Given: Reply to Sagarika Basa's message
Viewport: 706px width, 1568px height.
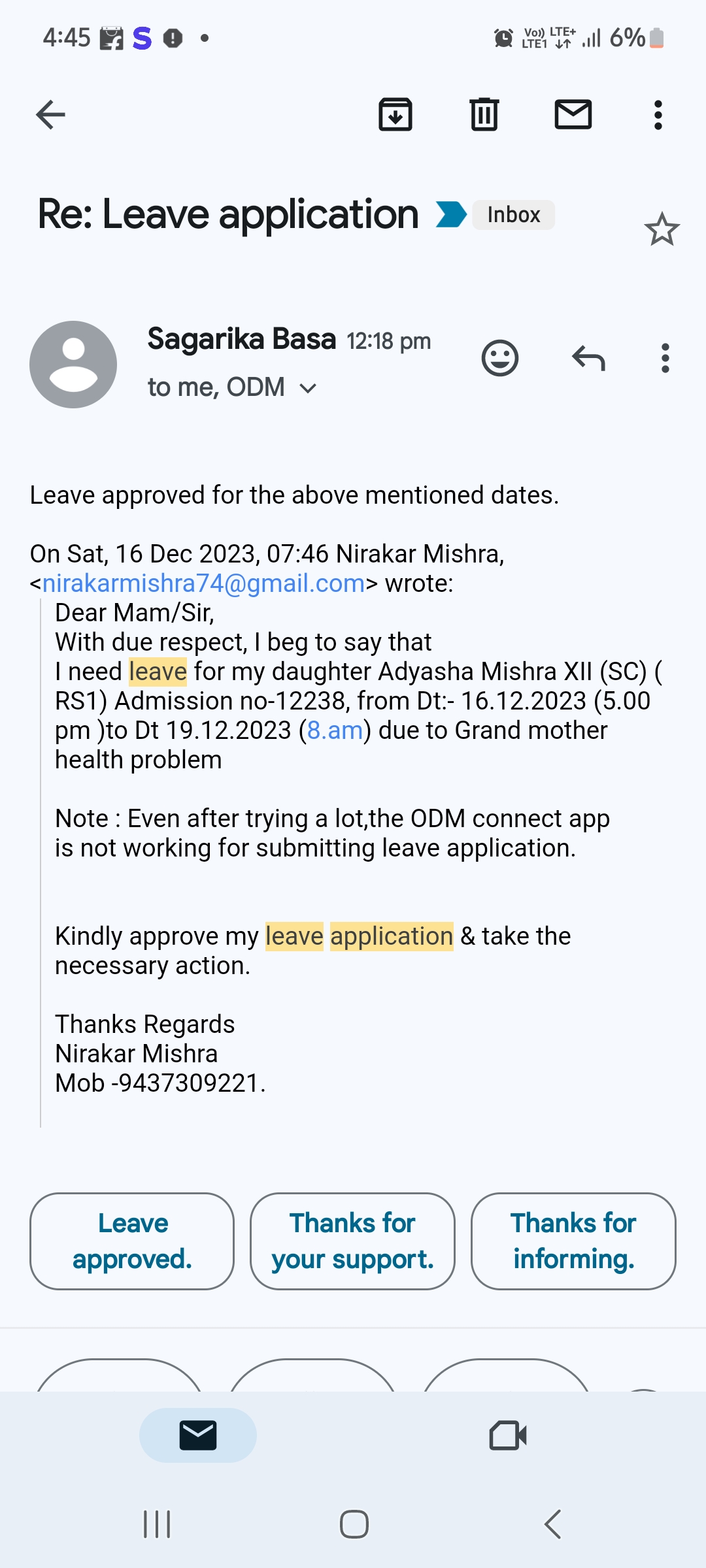Looking at the screenshot, I should coord(588,358).
